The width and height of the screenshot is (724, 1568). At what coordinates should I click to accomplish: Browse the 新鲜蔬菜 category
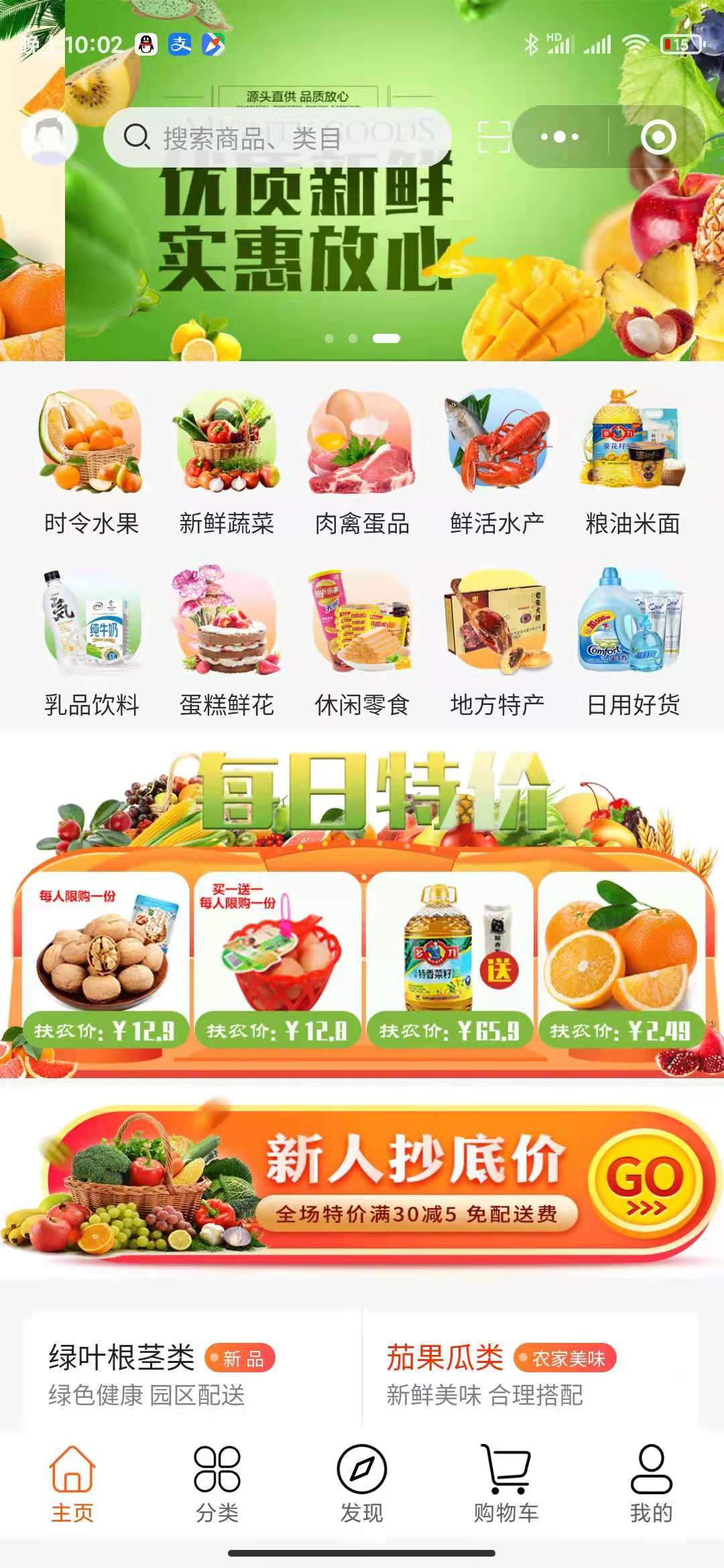pyautogui.click(x=227, y=462)
